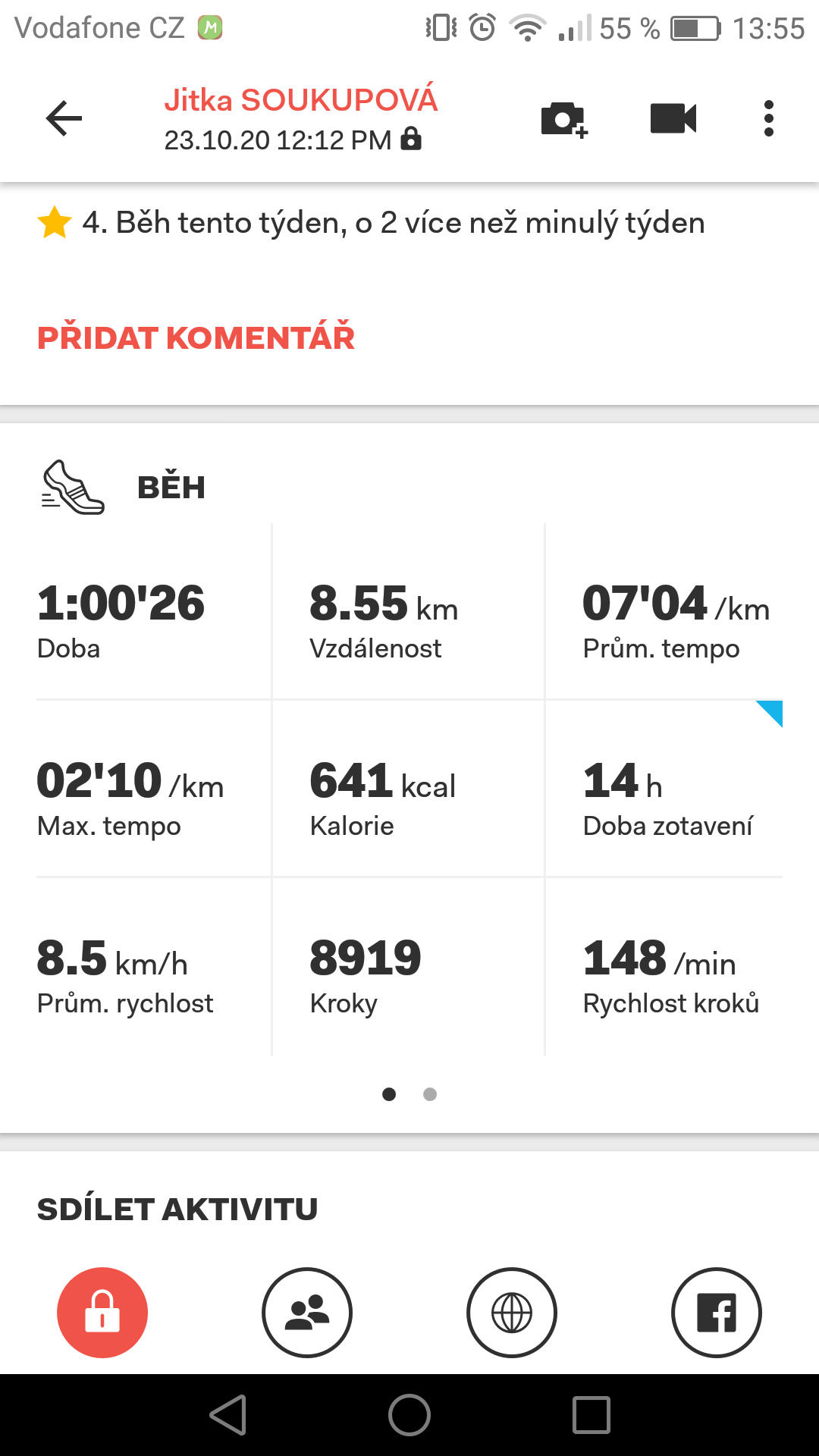Switch to the second stats page dot
Screen dimensions: 819x1456
(x=430, y=1094)
